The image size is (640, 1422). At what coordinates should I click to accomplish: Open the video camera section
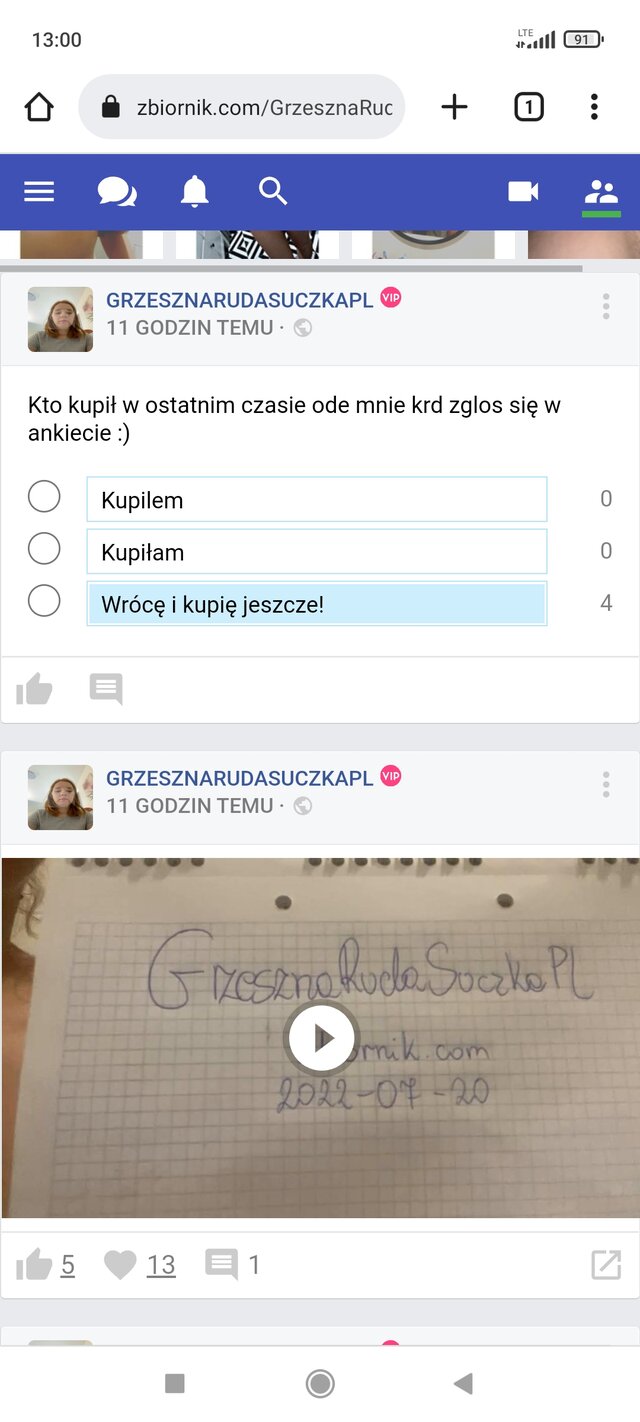pyautogui.click(x=523, y=192)
